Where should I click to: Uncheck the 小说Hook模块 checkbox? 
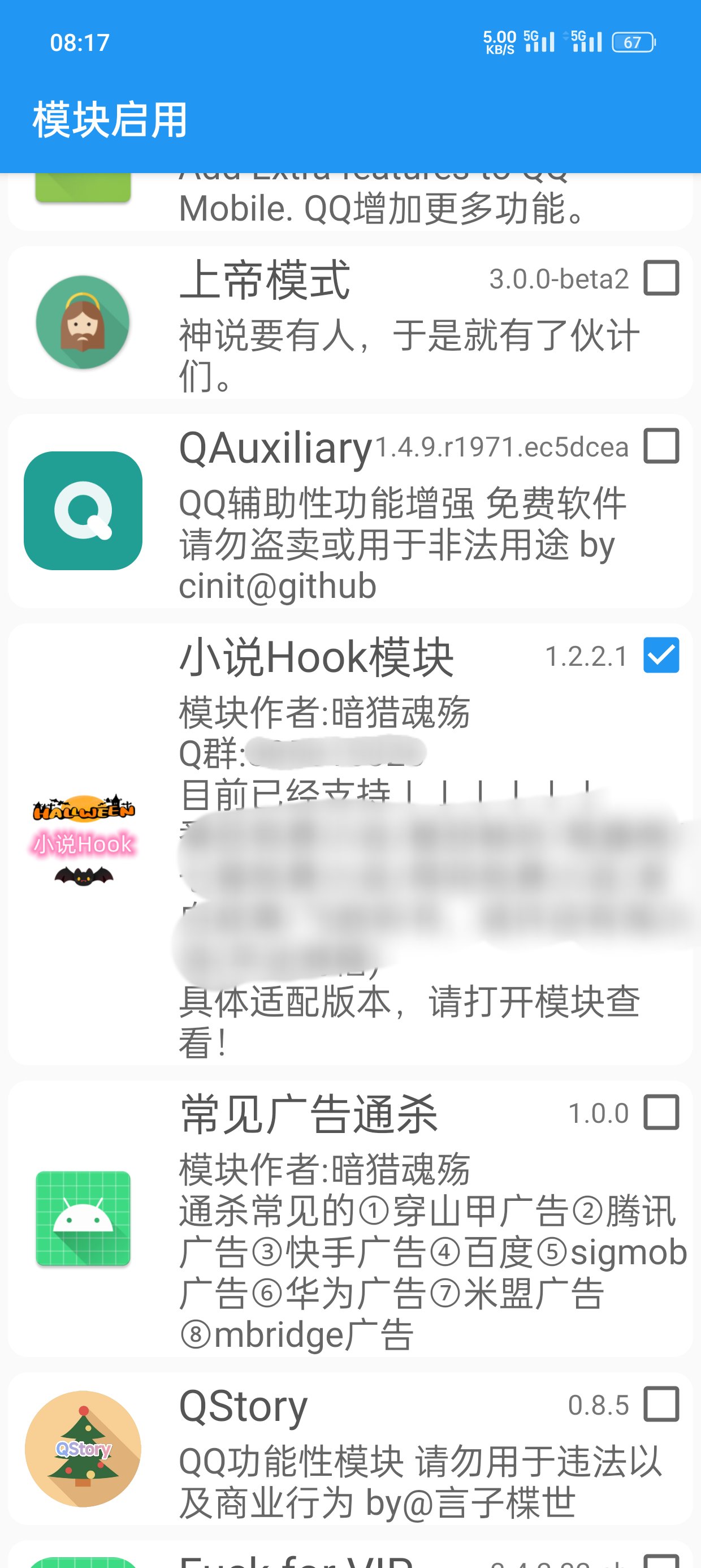pos(661,656)
